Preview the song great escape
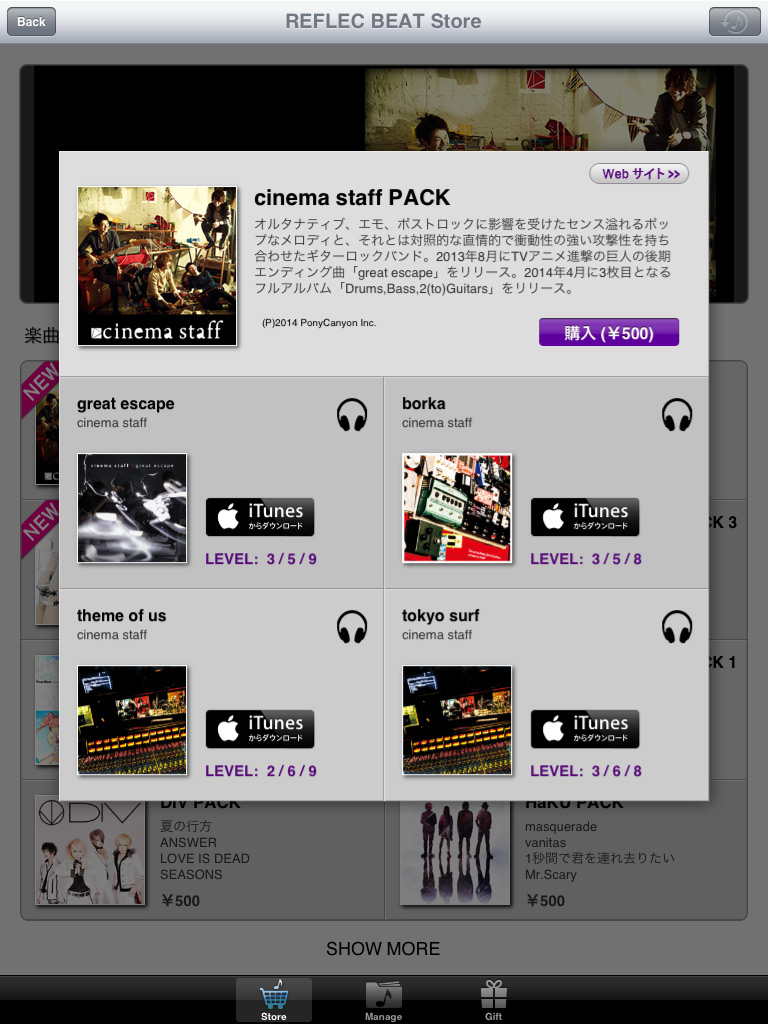The height and width of the screenshot is (1024, 768). click(352, 414)
